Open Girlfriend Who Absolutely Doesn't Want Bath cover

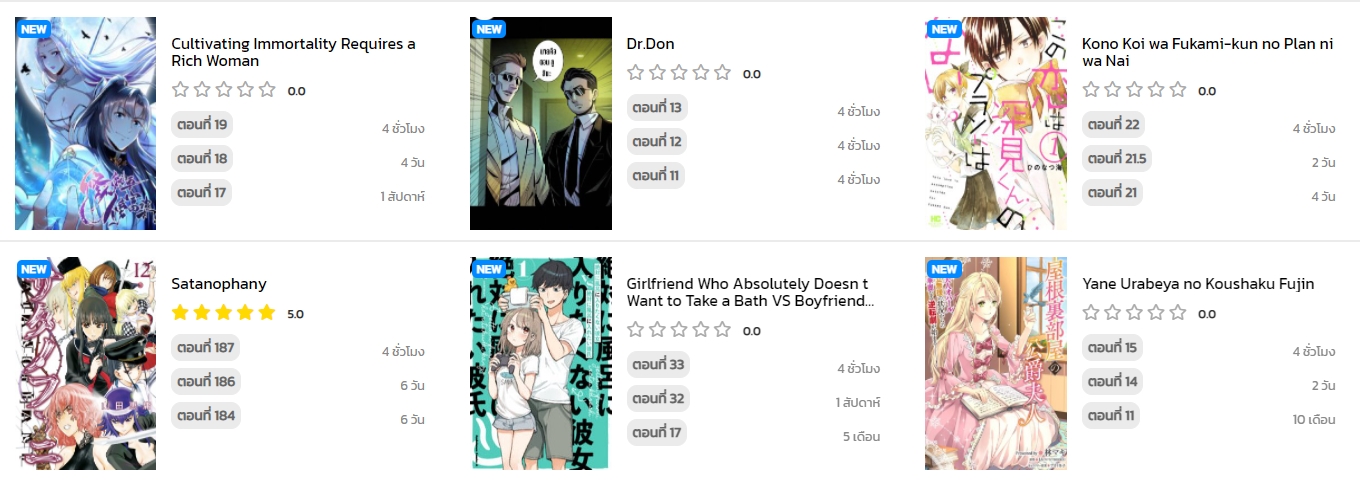[540, 363]
